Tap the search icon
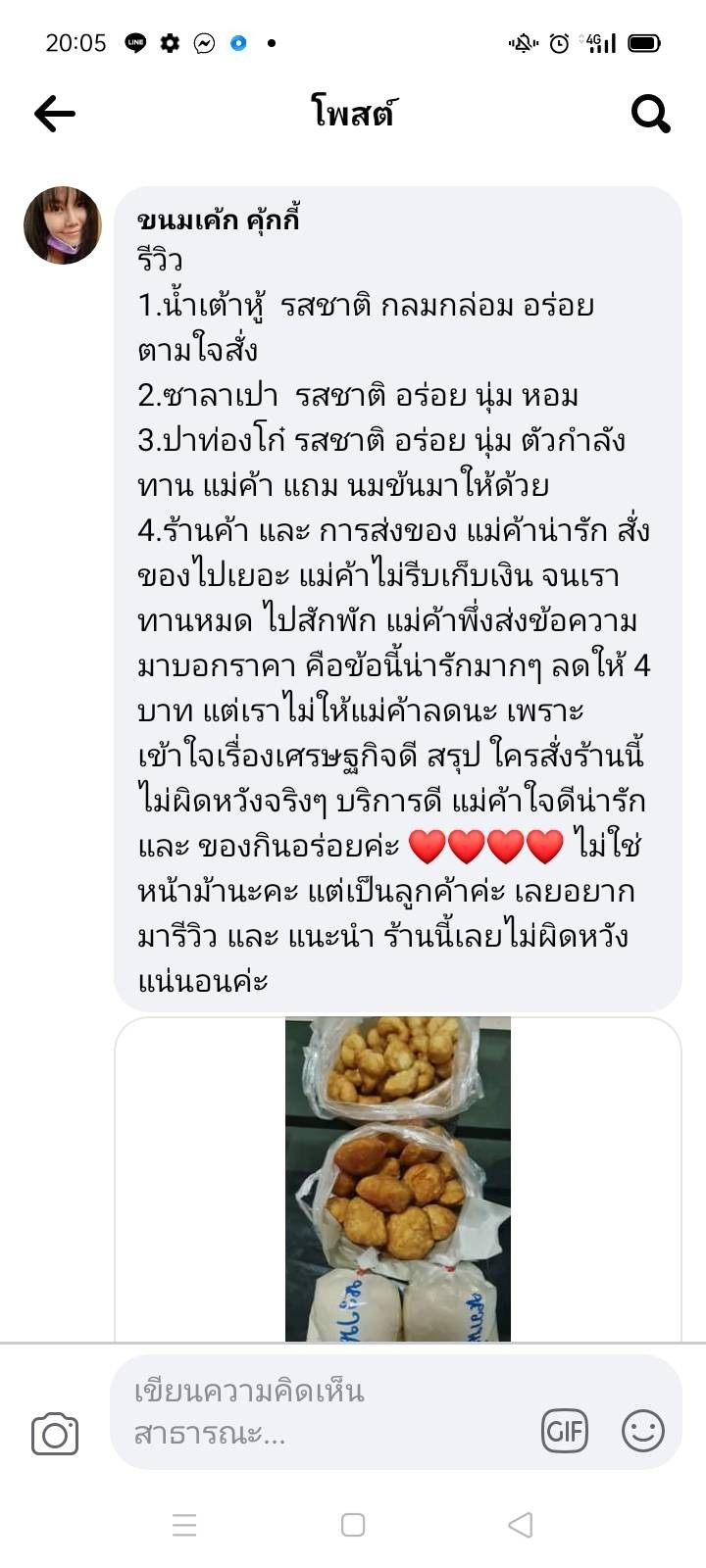This screenshot has width=706, height=1568. tap(649, 114)
